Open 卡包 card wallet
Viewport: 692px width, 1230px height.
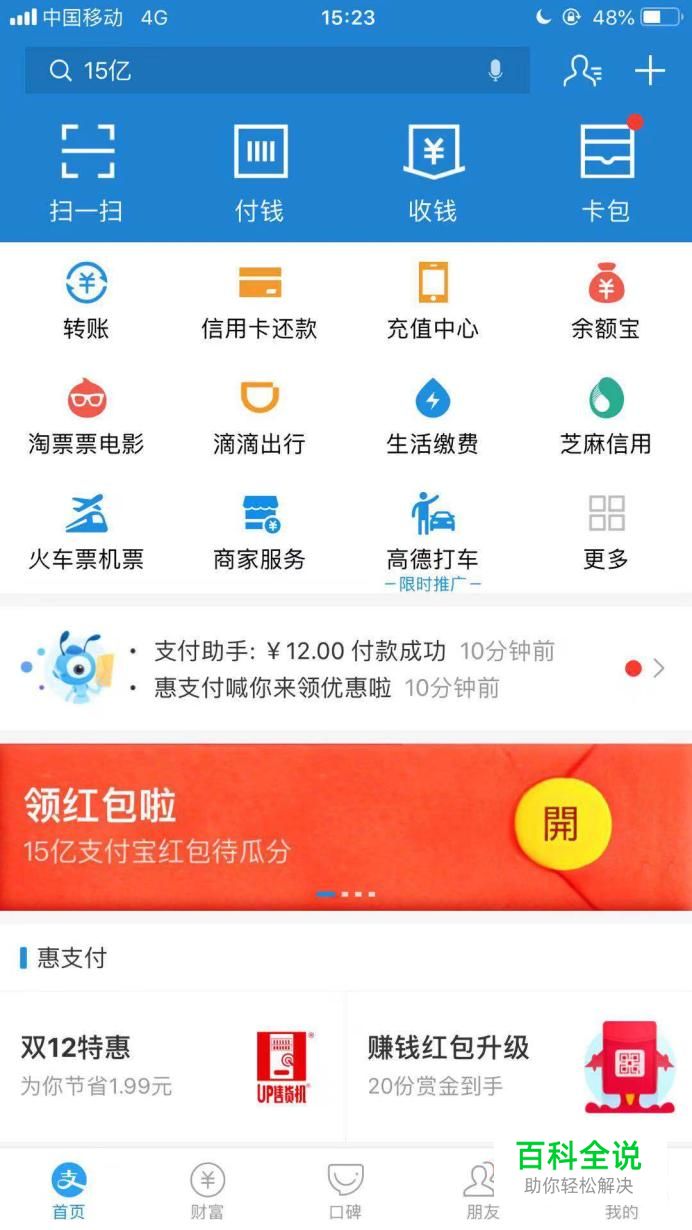coord(606,172)
